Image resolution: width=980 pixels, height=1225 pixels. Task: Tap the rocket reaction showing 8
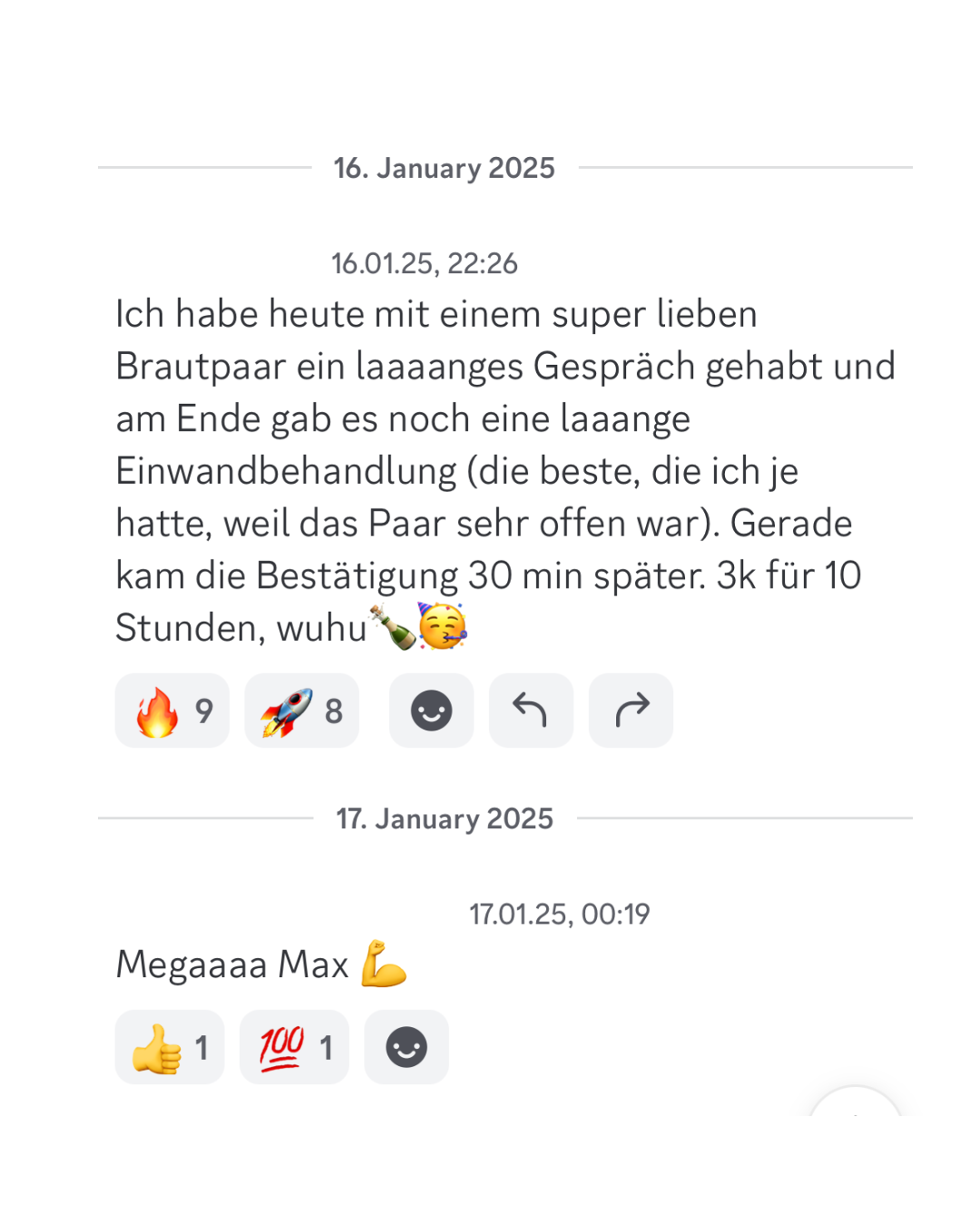pyautogui.click(x=301, y=710)
